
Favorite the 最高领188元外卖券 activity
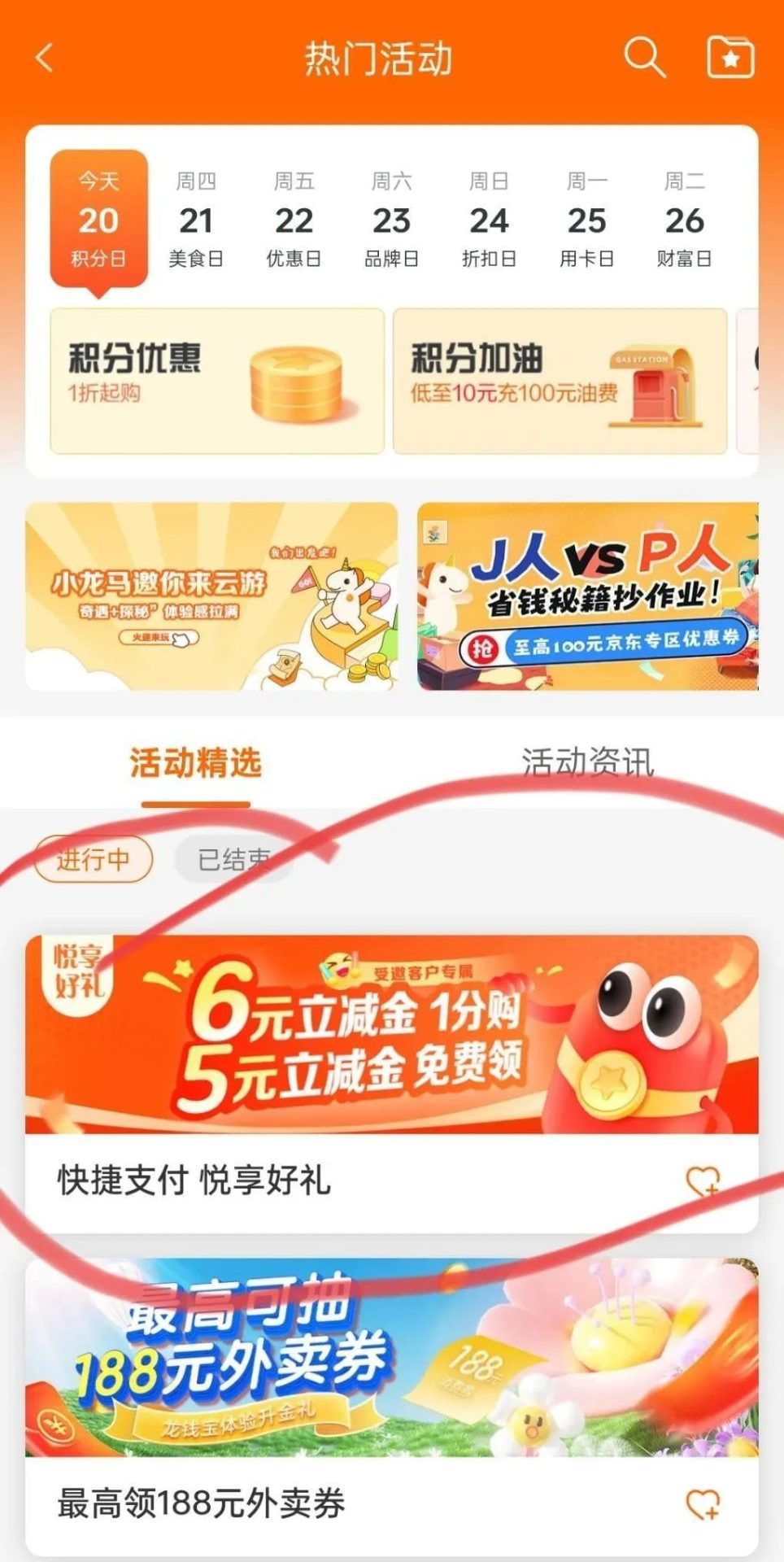point(702,1503)
